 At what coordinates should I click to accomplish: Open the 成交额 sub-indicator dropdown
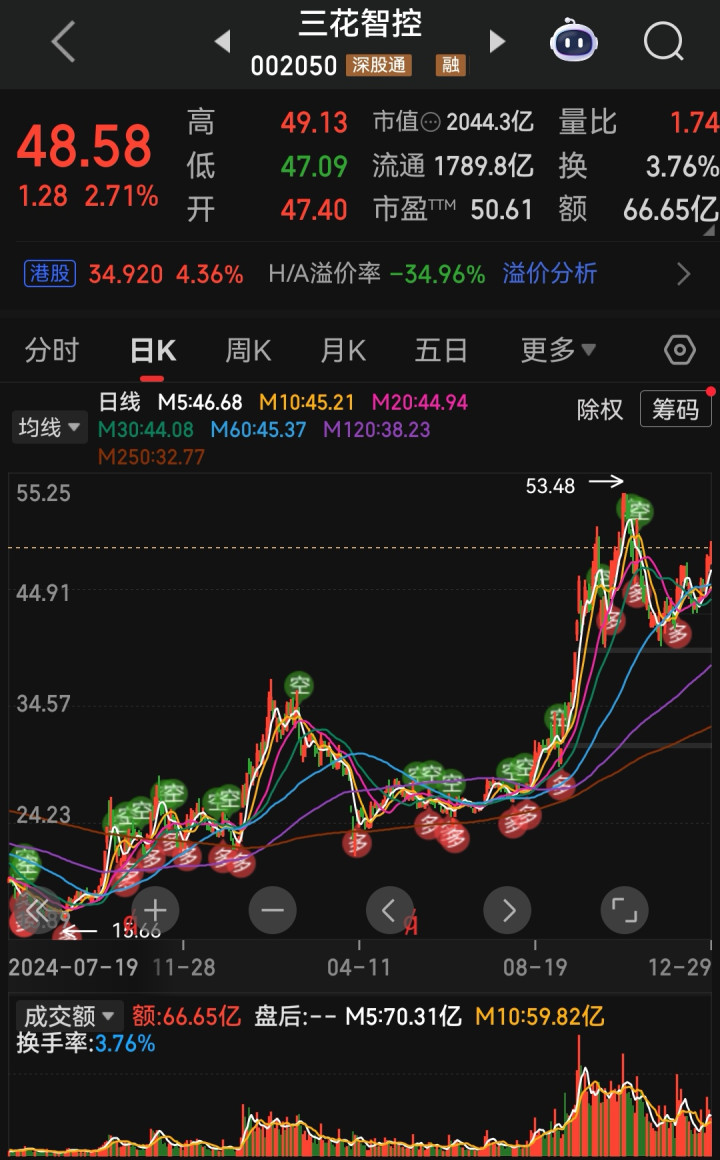[68, 1017]
